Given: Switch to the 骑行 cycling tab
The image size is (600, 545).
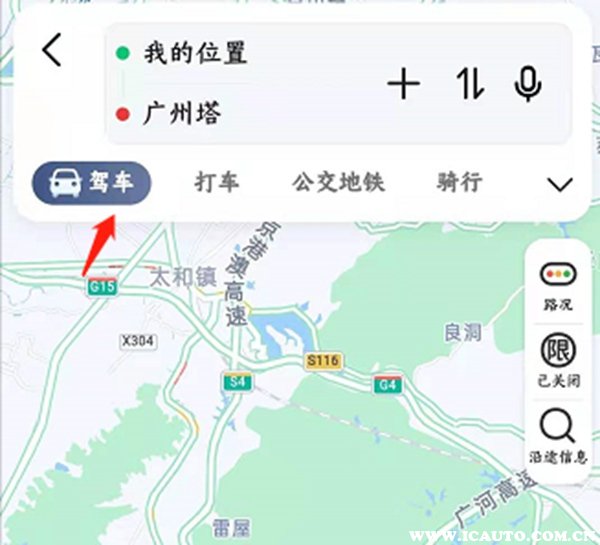Looking at the screenshot, I should [x=460, y=182].
